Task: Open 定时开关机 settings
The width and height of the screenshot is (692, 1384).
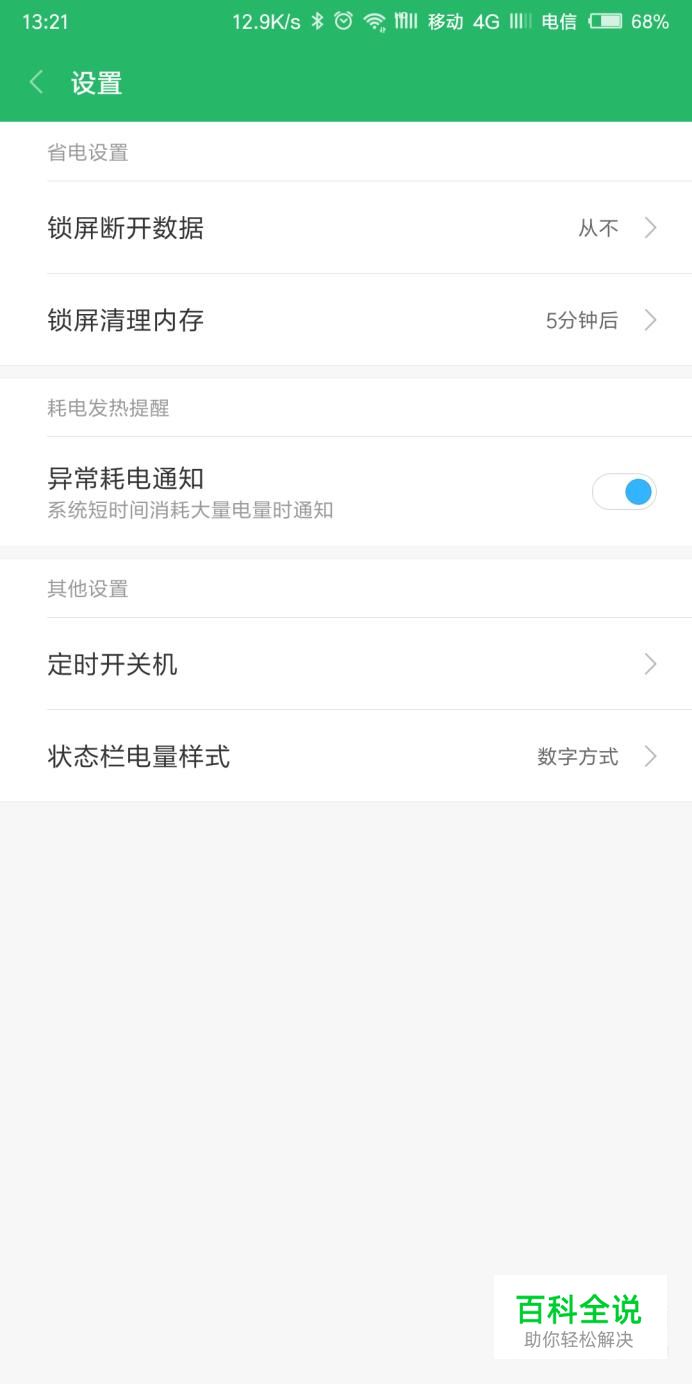Action: point(346,664)
